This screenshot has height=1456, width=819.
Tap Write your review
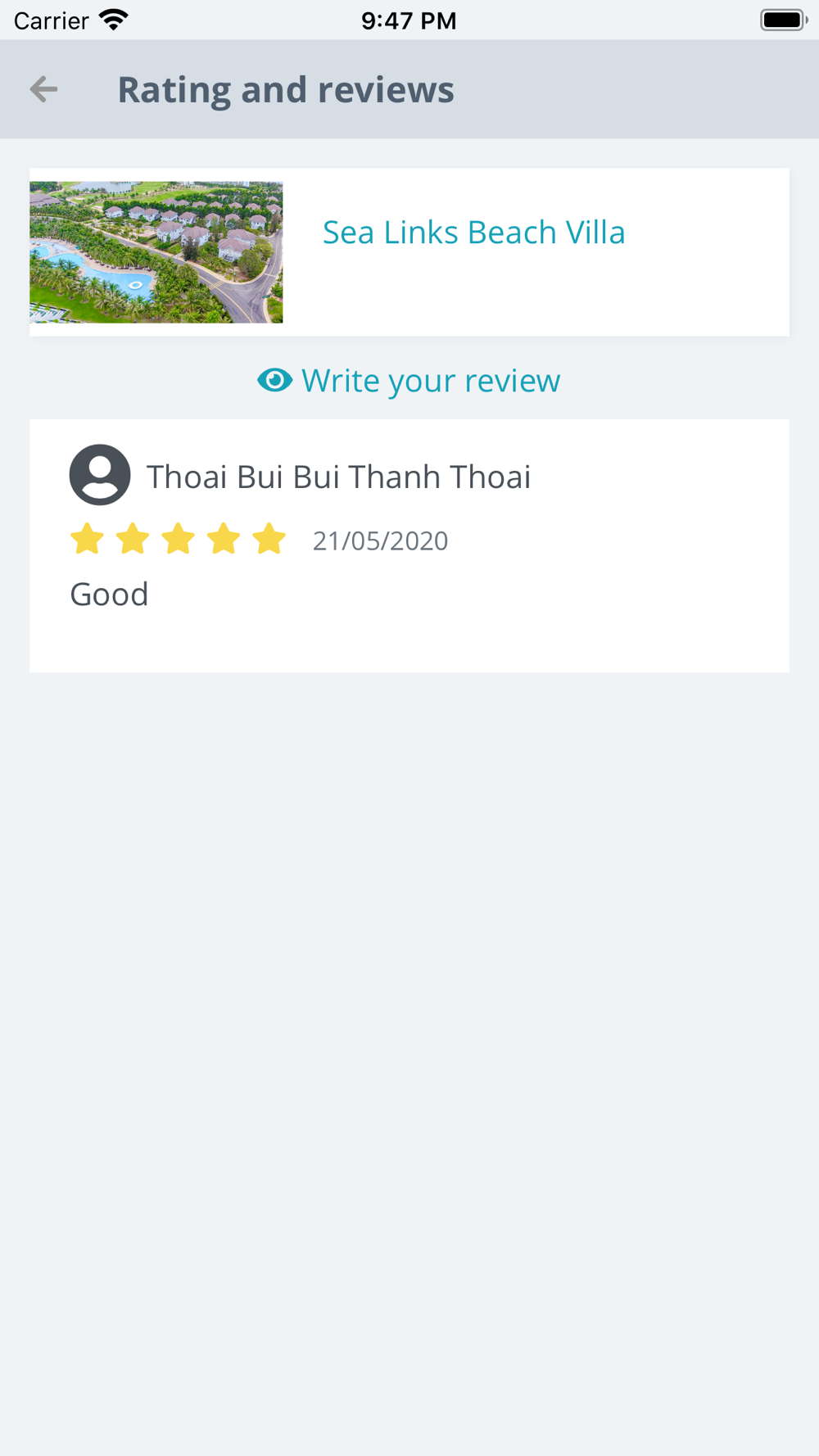tap(409, 381)
